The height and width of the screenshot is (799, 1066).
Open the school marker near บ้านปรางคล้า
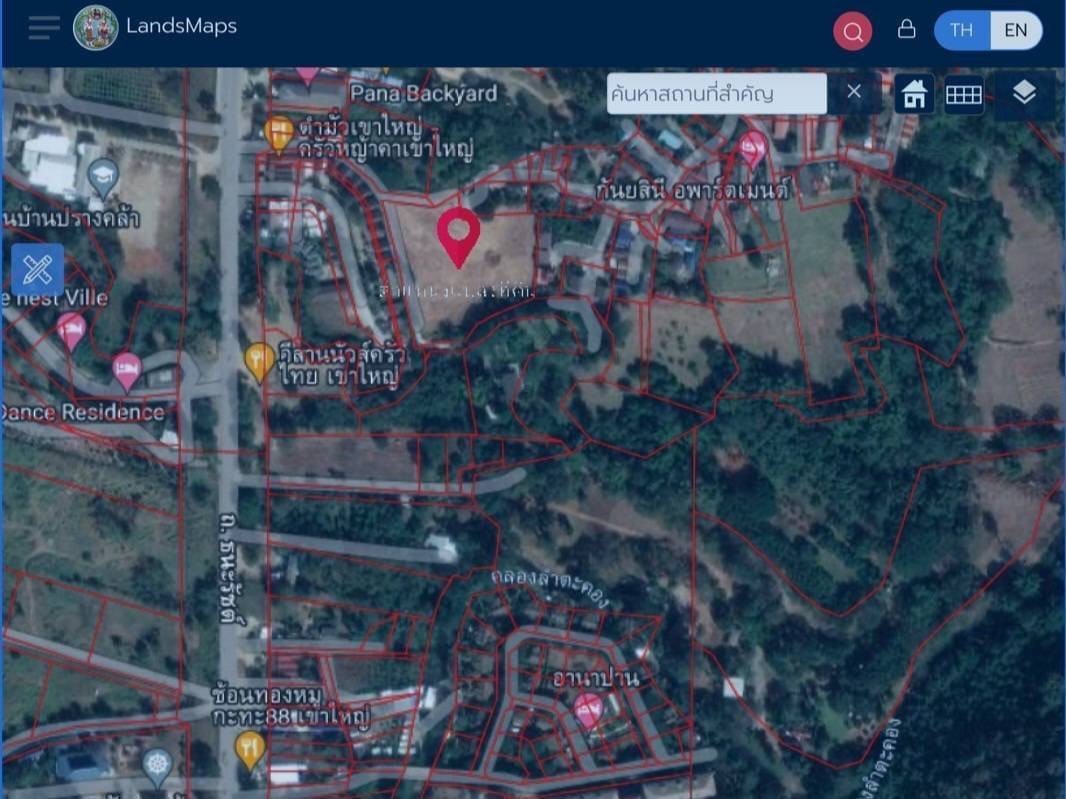coord(103,178)
